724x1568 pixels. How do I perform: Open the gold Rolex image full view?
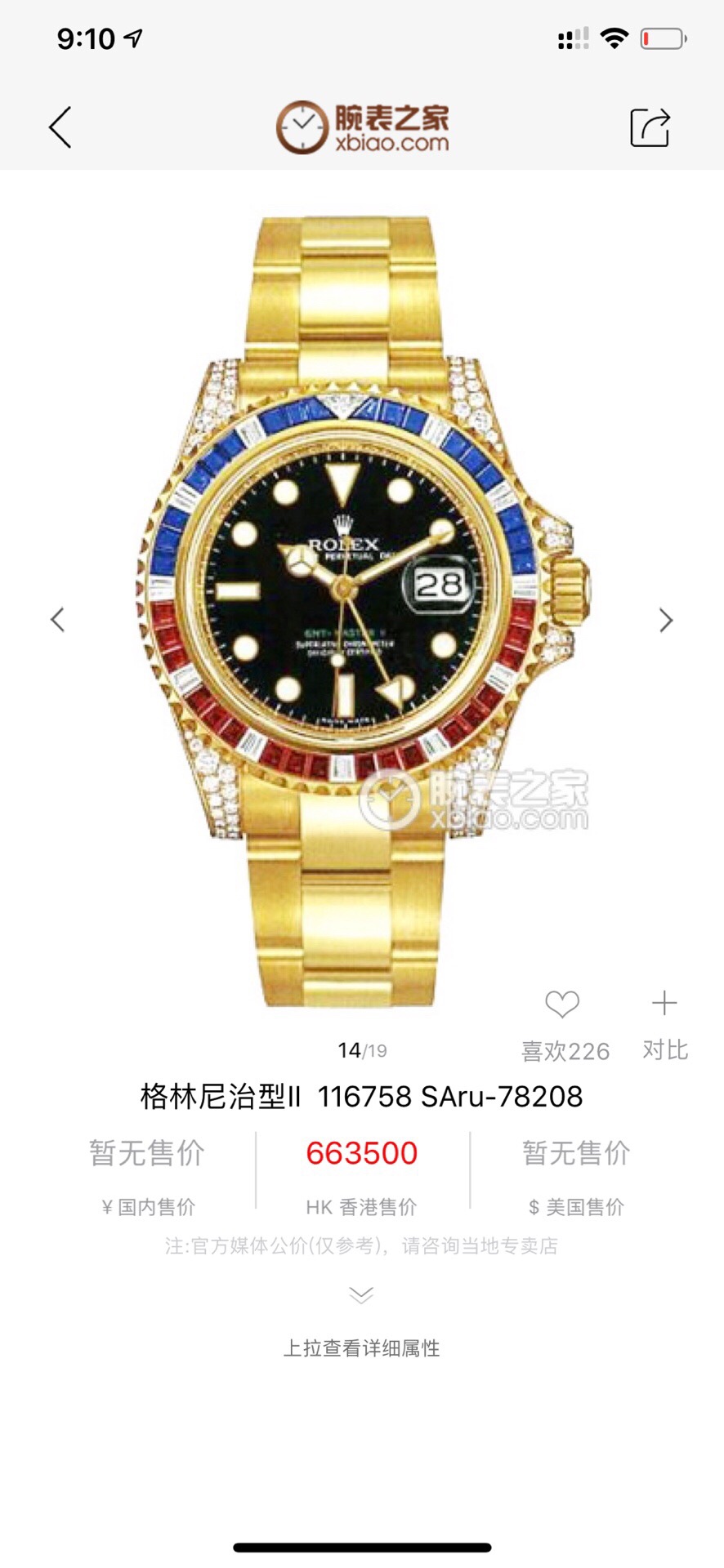362,611
